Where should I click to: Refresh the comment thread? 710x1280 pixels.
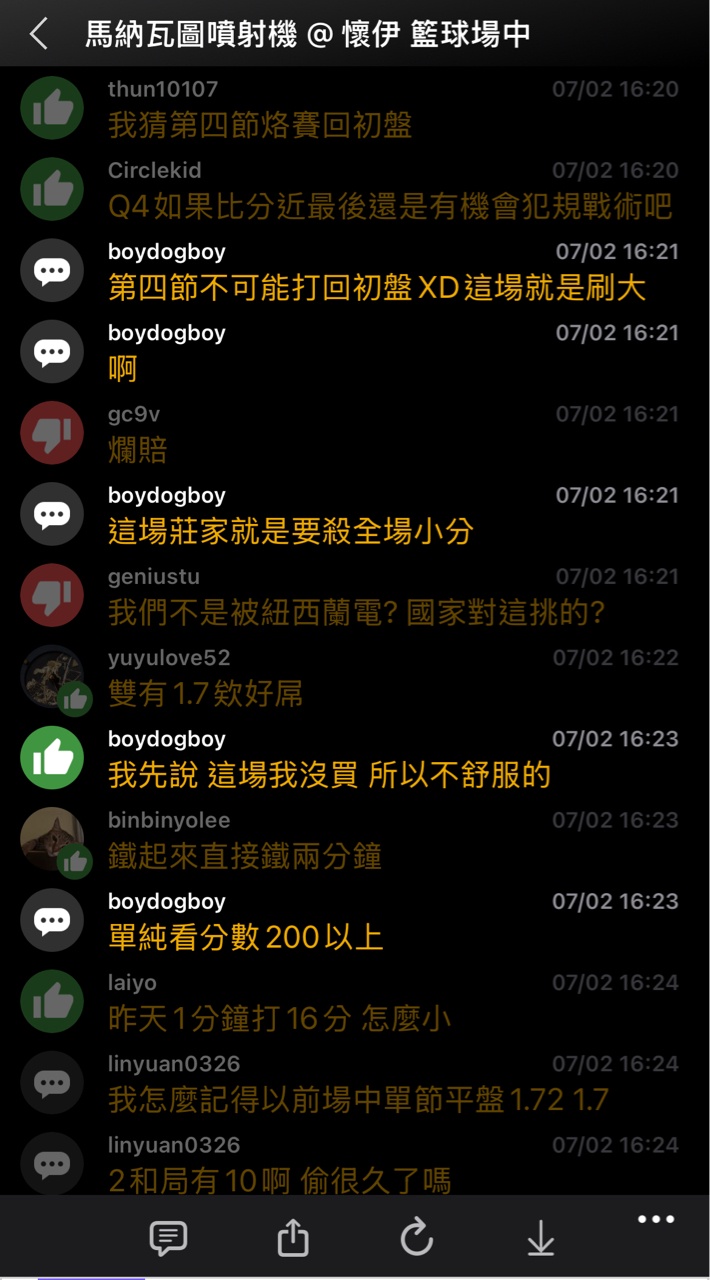(416, 1238)
